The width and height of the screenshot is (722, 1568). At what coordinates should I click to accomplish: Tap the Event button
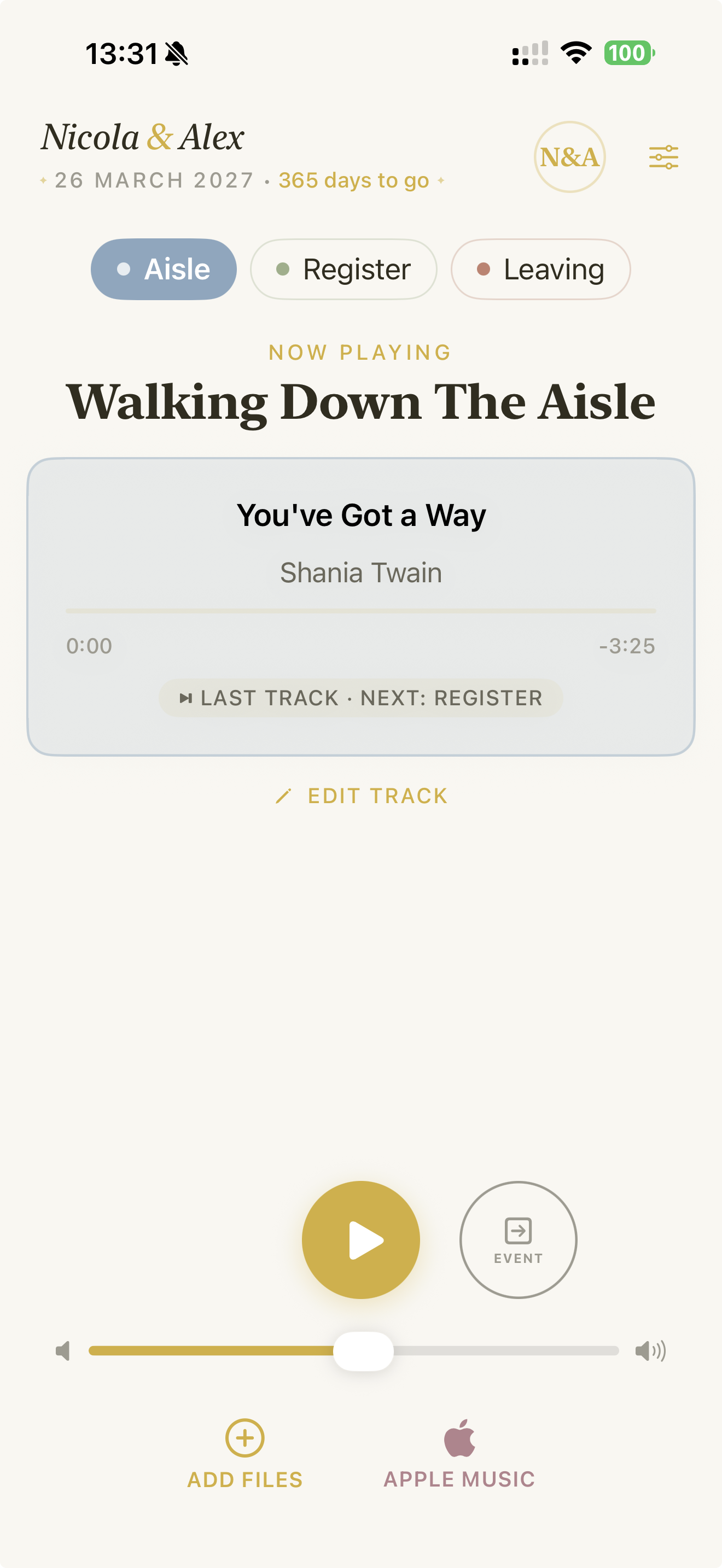pyautogui.click(x=518, y=1239)
